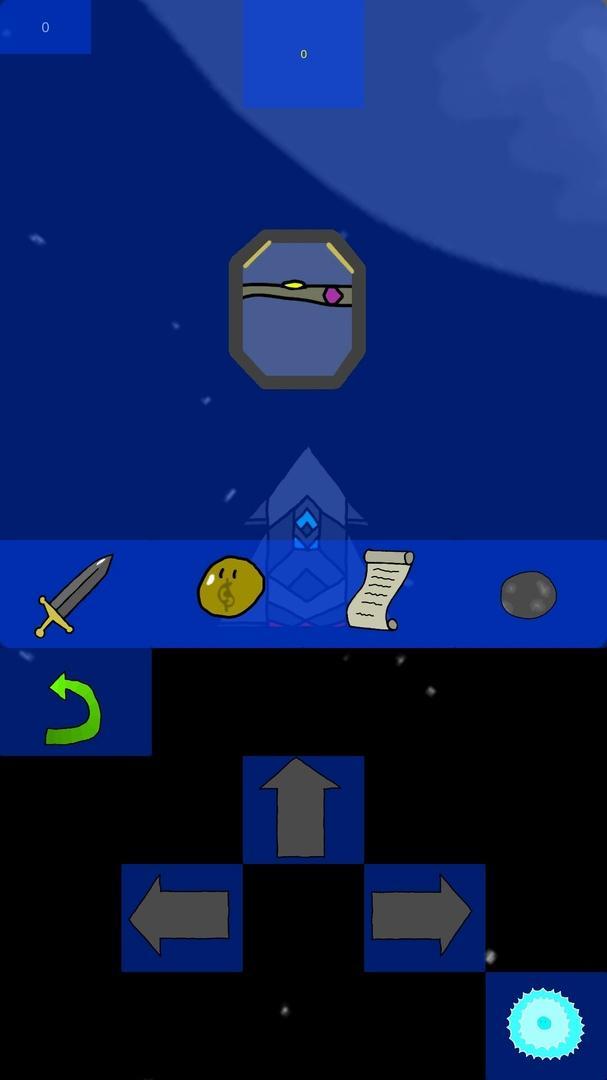Fire with the cyan spiky orb button
The width and height of the screenshot is (607, 1080).
[x=545, y=1024]
